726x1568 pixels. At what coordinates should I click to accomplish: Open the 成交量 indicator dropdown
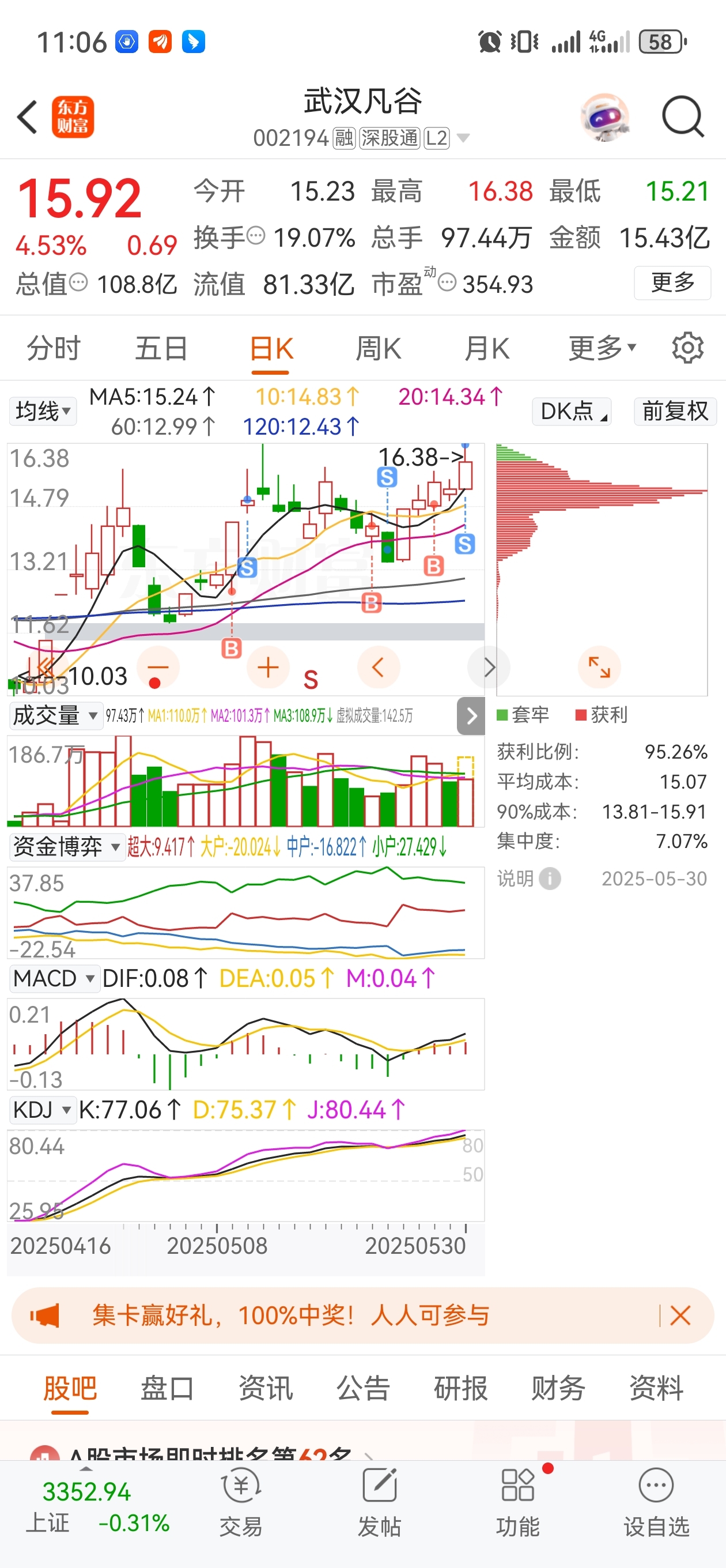pyautogui.click(x=55, y=715)
